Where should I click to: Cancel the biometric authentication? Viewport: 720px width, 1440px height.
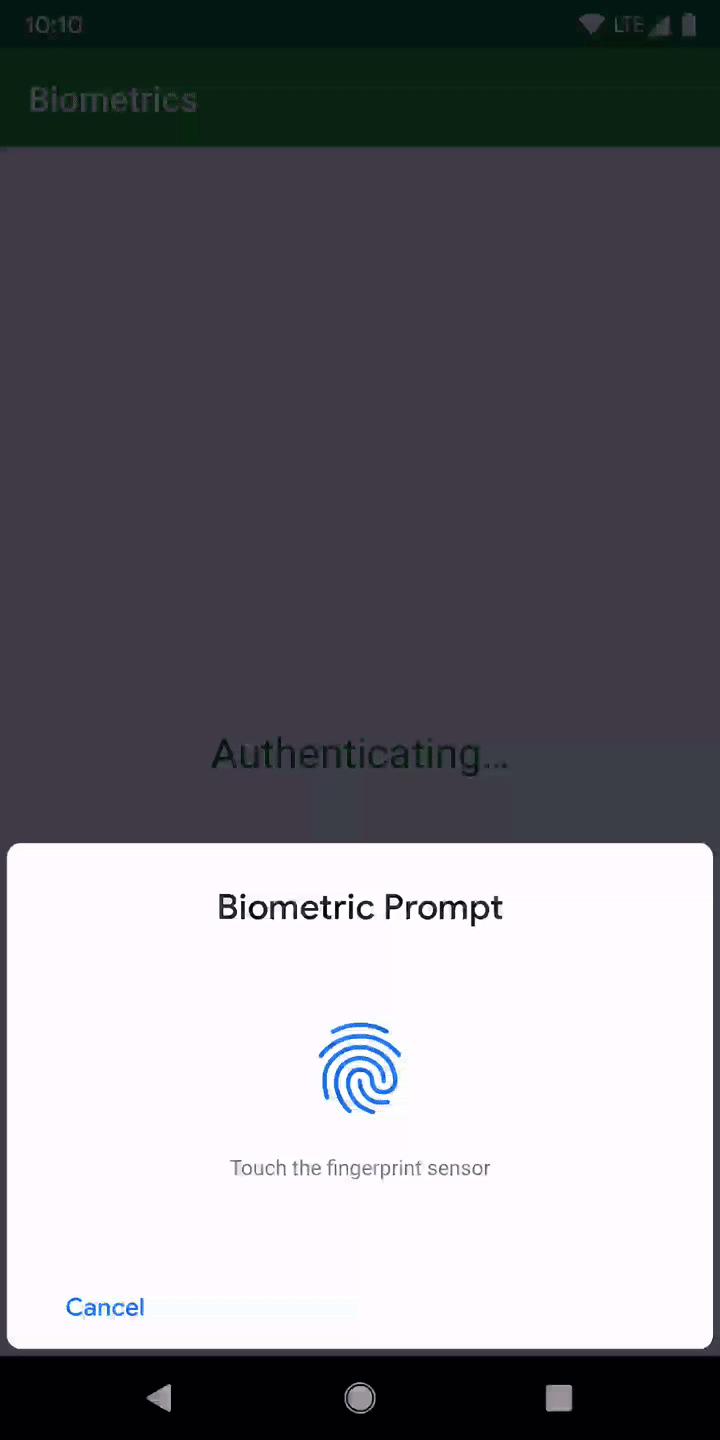pos(105,1307)
